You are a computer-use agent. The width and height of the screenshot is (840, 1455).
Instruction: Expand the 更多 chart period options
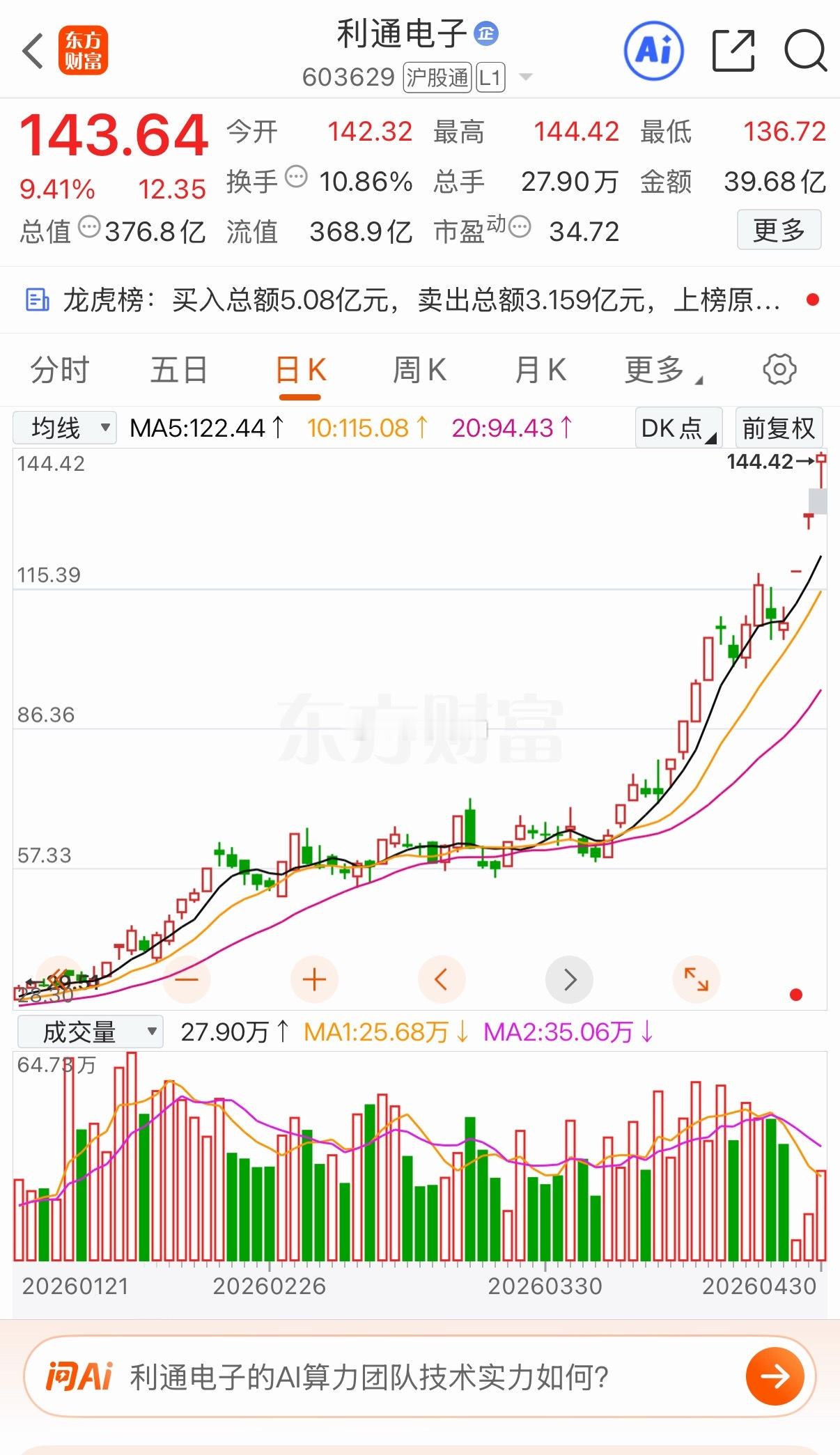[x=663, y=370]
